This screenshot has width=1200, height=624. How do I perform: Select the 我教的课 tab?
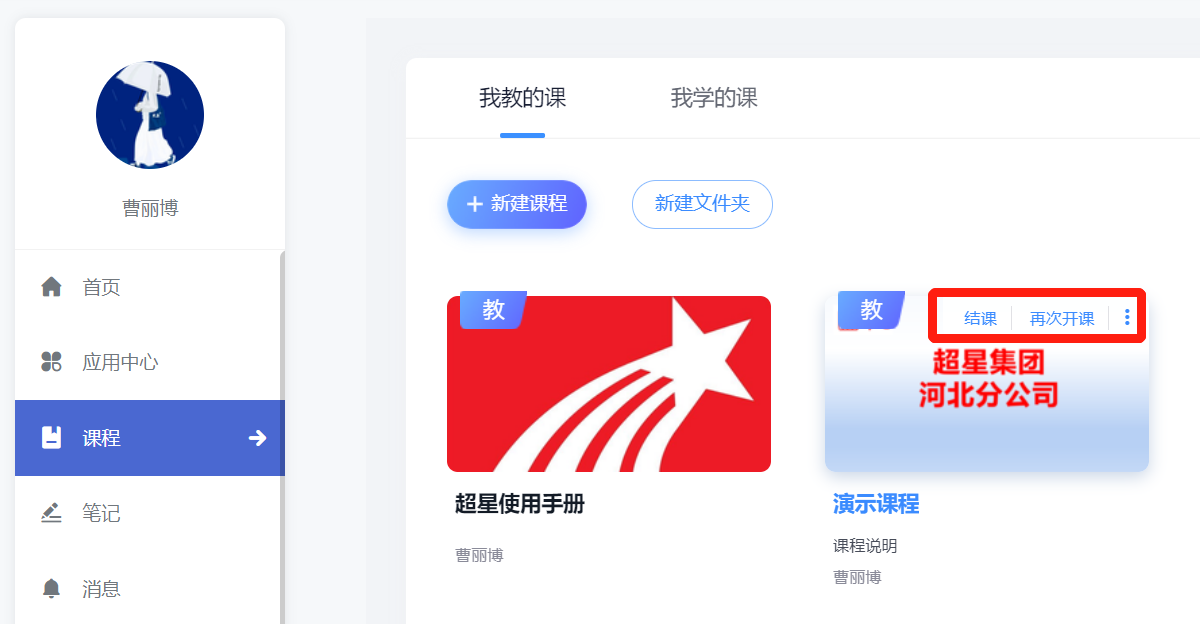522,98
